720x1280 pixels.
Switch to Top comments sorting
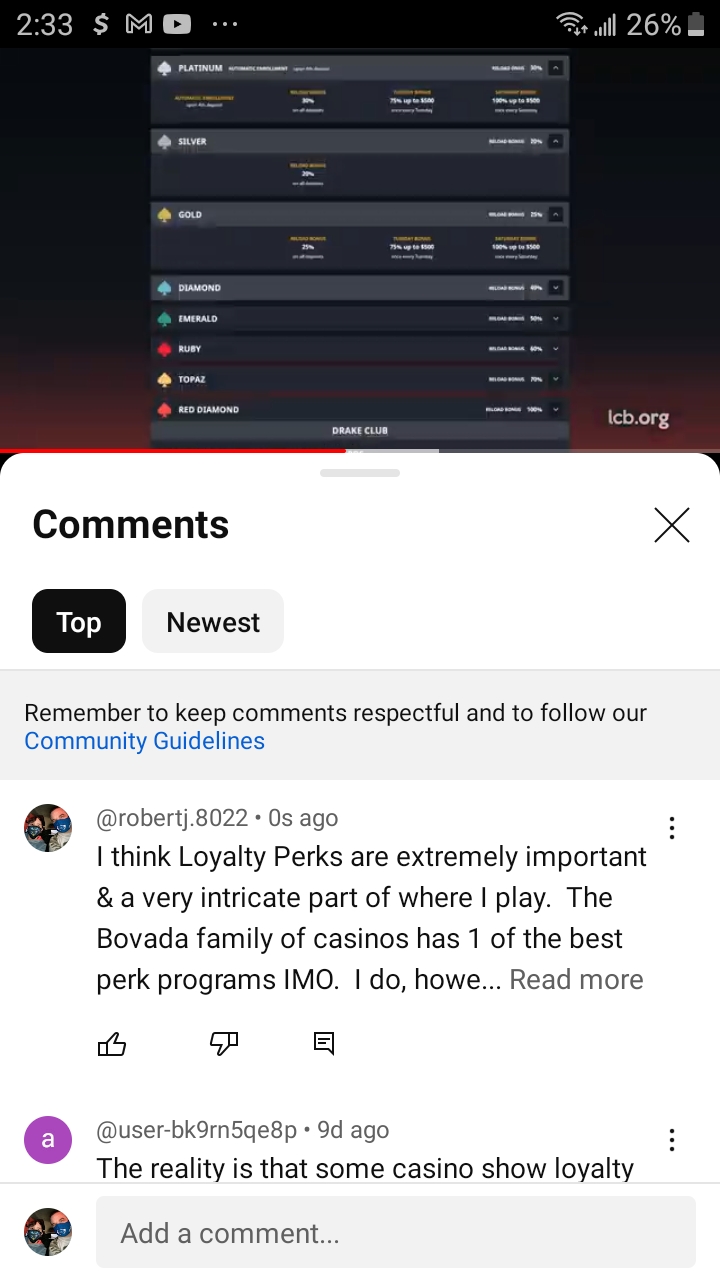point(79,621)
